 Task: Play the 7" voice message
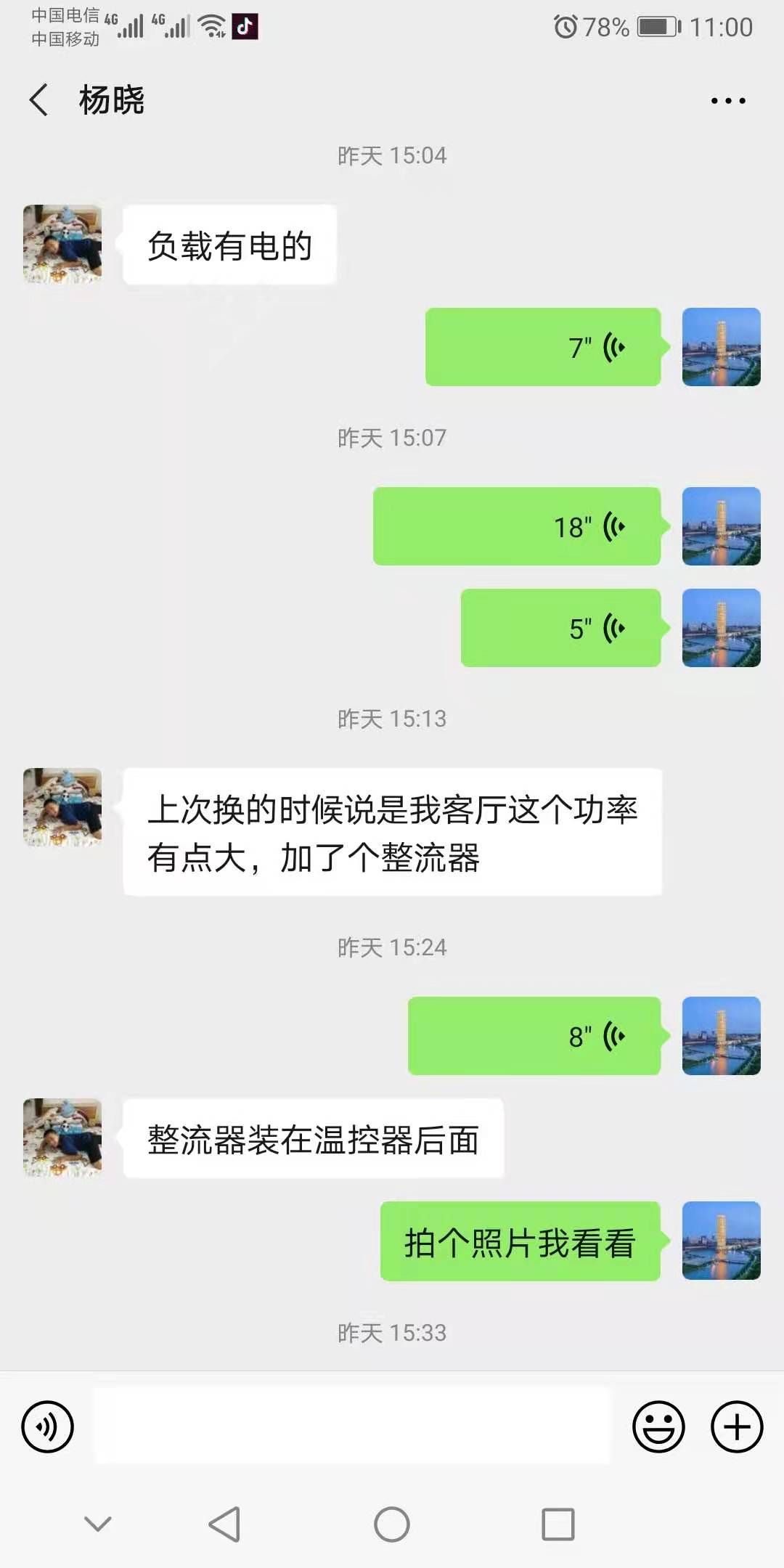coord(542,348)
